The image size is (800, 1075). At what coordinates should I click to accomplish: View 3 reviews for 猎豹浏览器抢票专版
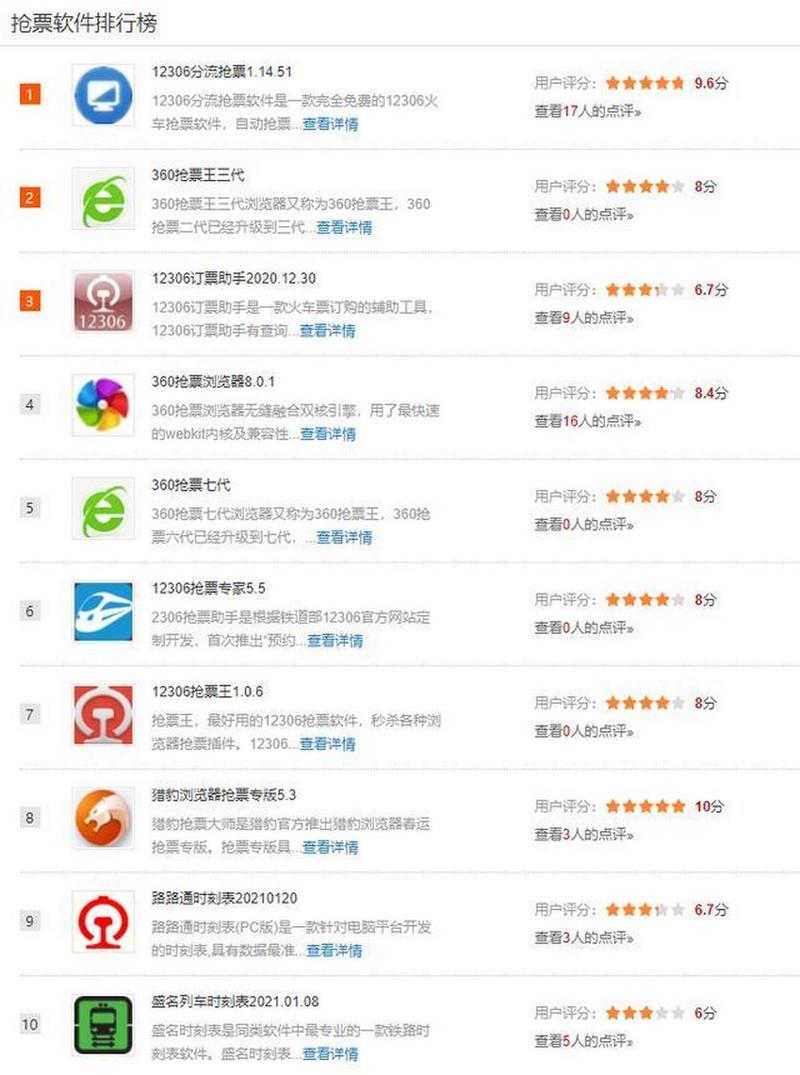[587, 835]
